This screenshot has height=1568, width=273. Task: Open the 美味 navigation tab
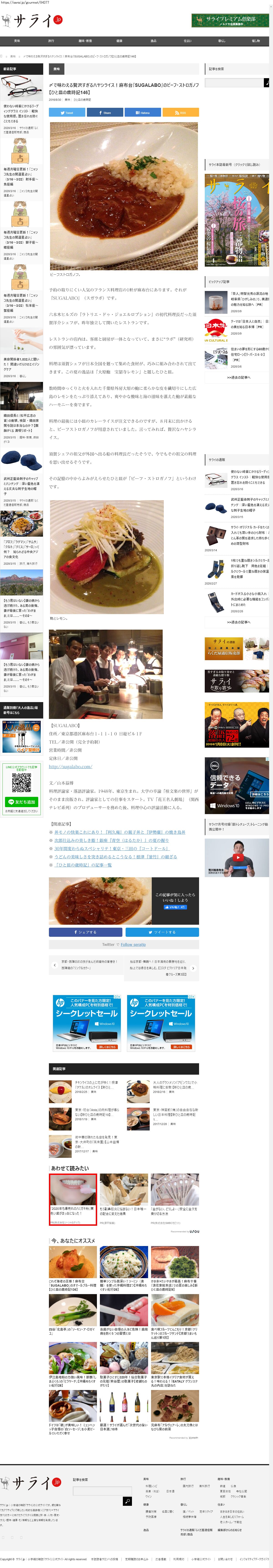point(17,41)
